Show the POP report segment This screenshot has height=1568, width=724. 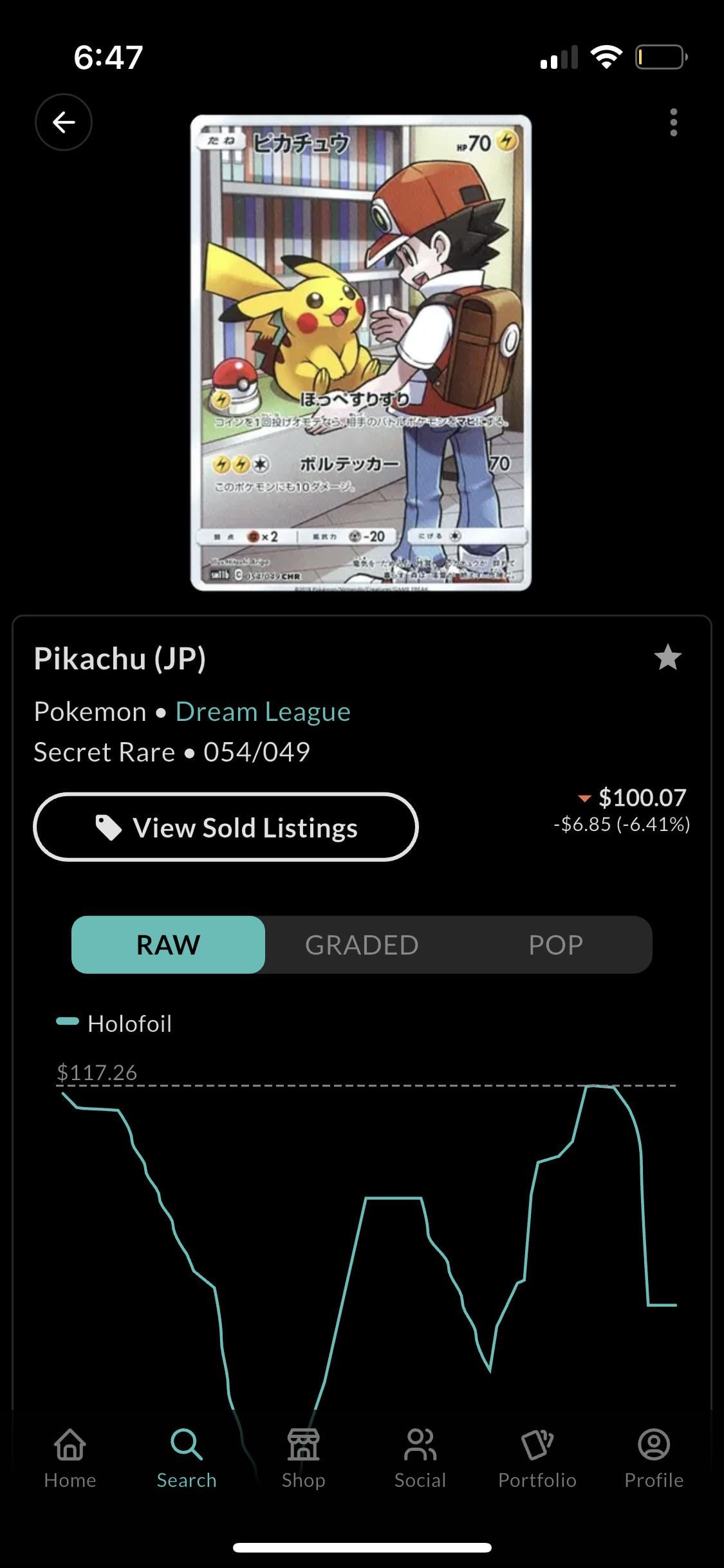click(555, 944)
